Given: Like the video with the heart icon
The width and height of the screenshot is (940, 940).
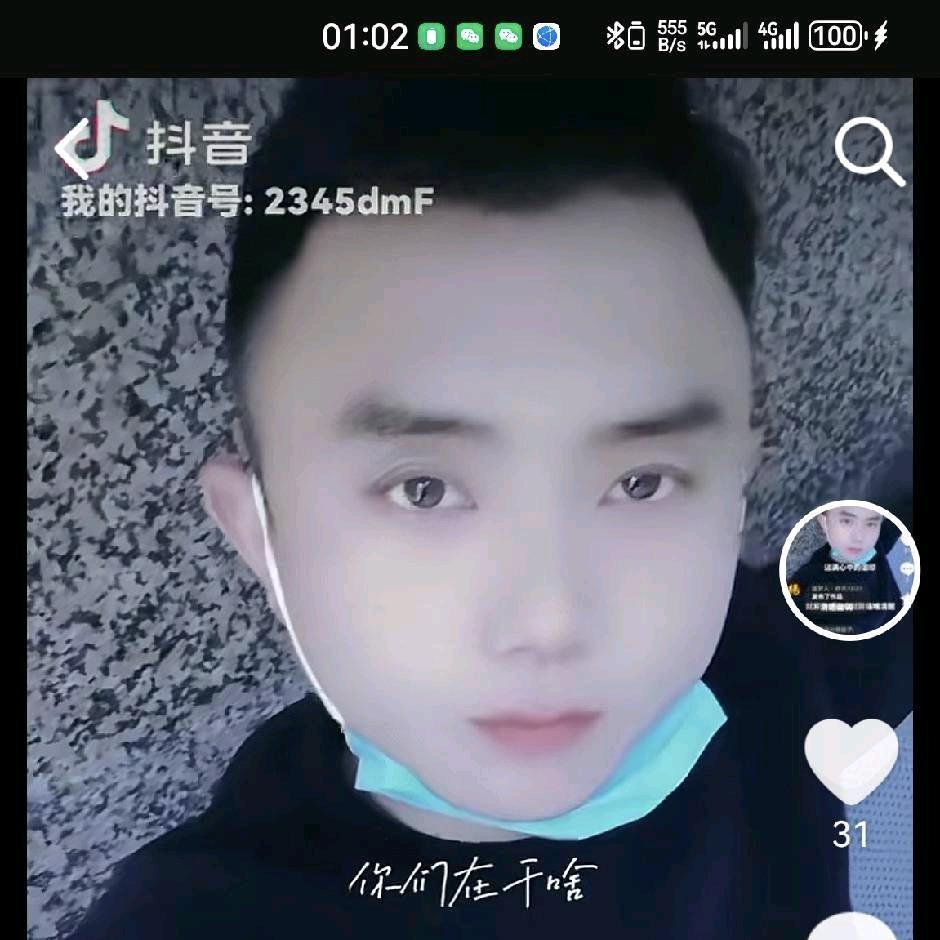Looking at the screenshot, I should click(x=851, y=760).
